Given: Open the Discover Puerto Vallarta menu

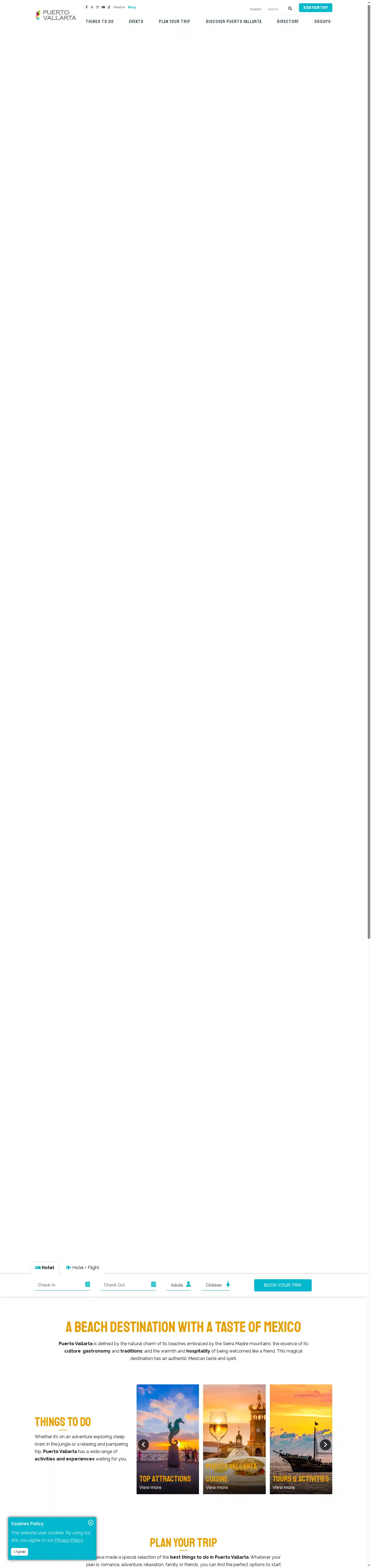Looking at the screenshot, I should (x=233, y=21).
